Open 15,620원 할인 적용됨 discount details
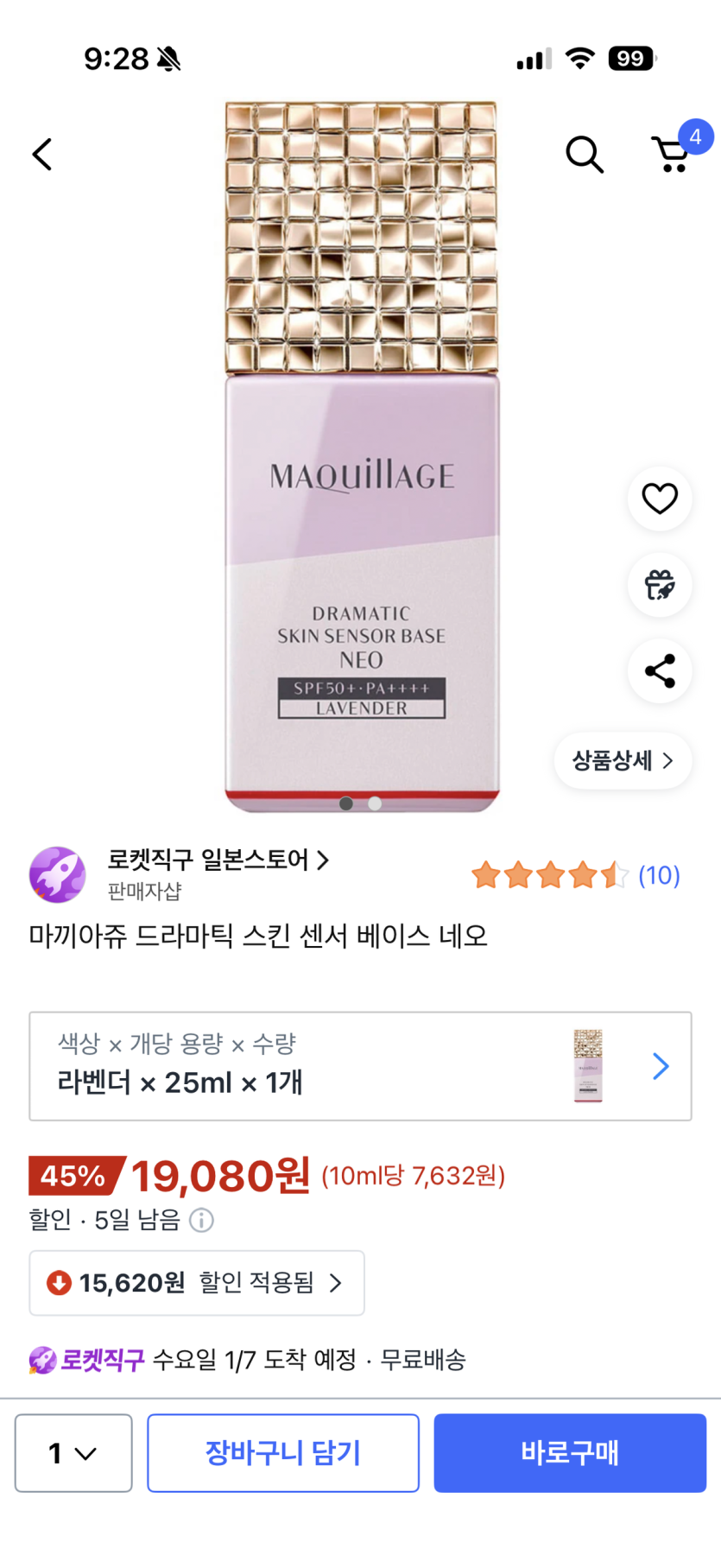This screenshot has width=721, height=1568. click(x=197, y=1283)
